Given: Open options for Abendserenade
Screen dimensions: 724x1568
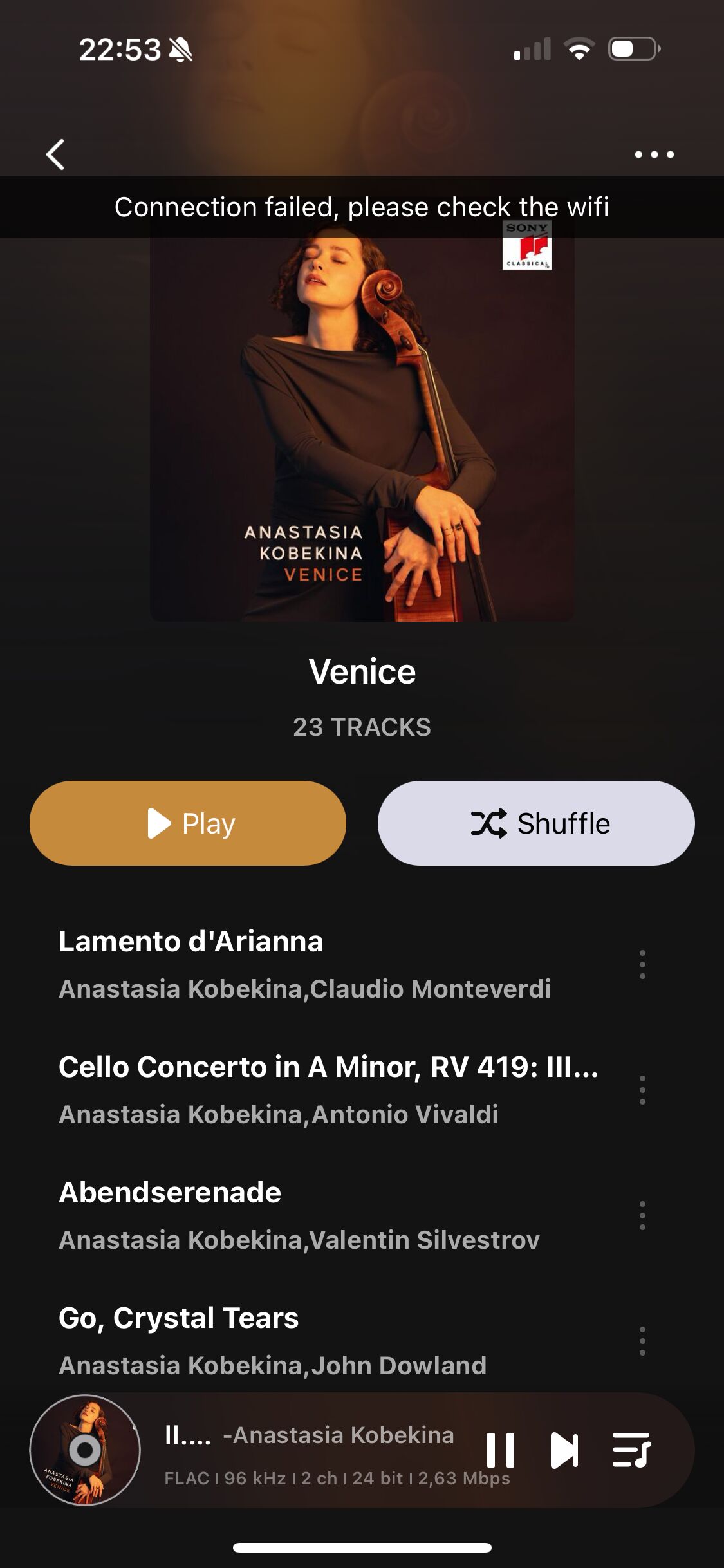Looking at the screenshot, I should pyautogui.click(x=642, y=1216).
